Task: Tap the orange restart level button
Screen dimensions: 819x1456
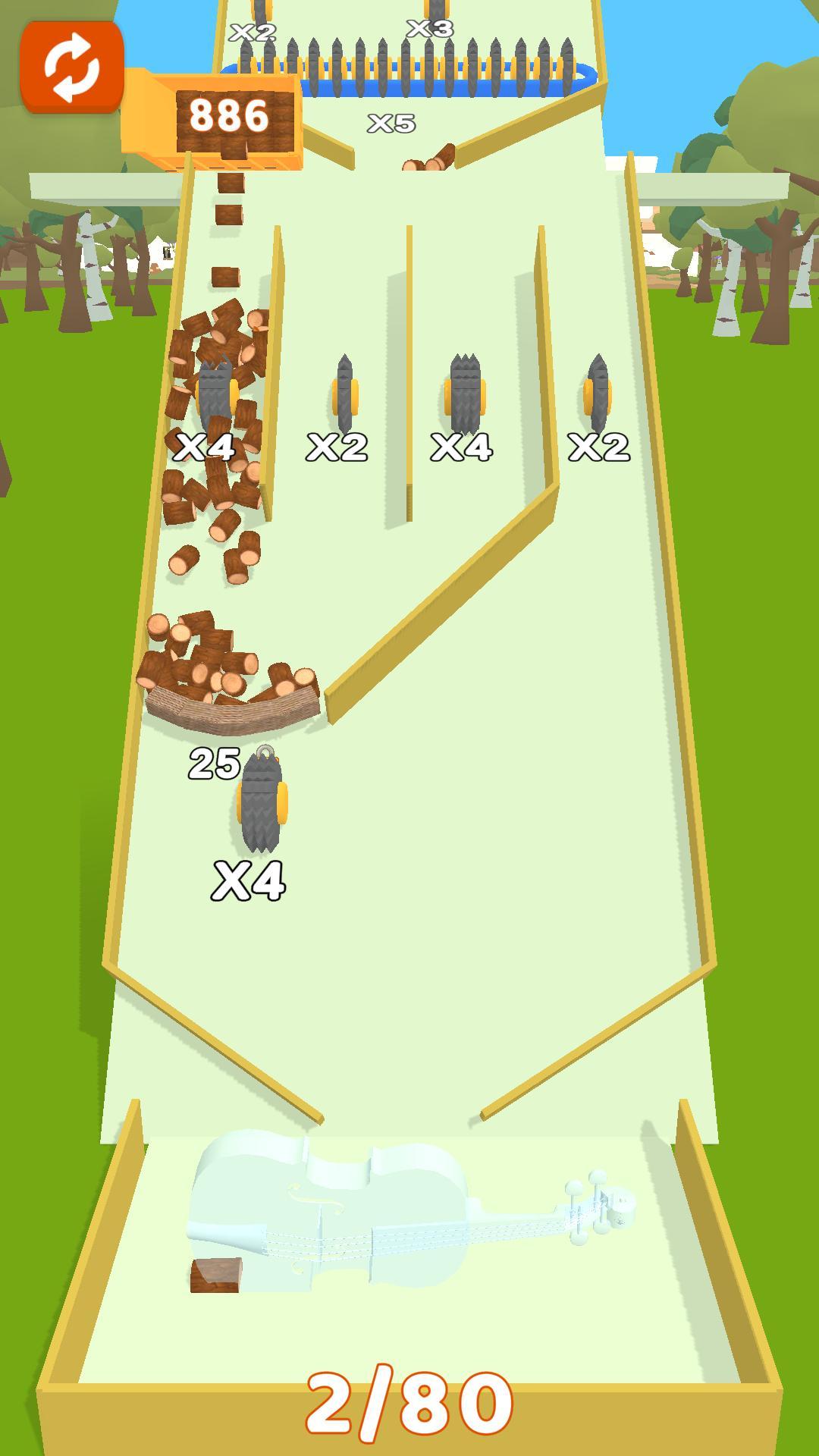Action: tap(72, 67)
